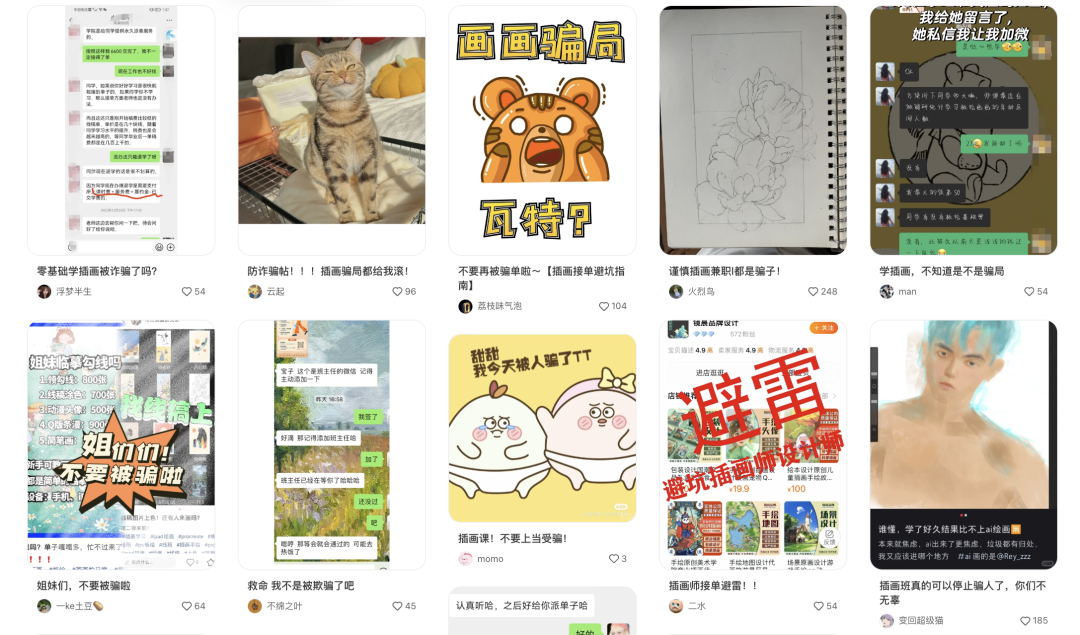This screenshot has height=635, width=1080.
Task: Like the post by 荔枝味气泡
Action: pos(604,306)
